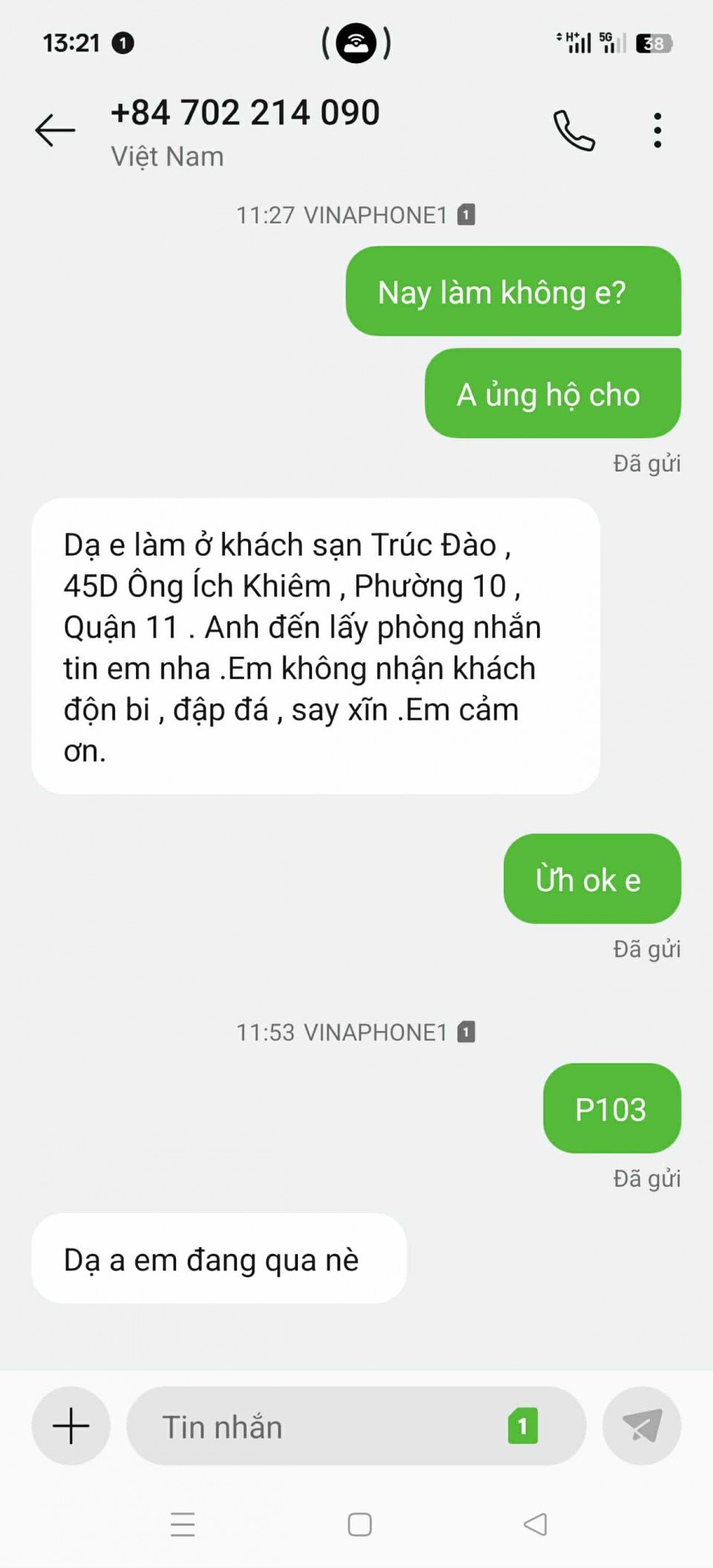Open the plus attachment button
Viewport: 713px width, 1568px height.
tap(71, 1426)
